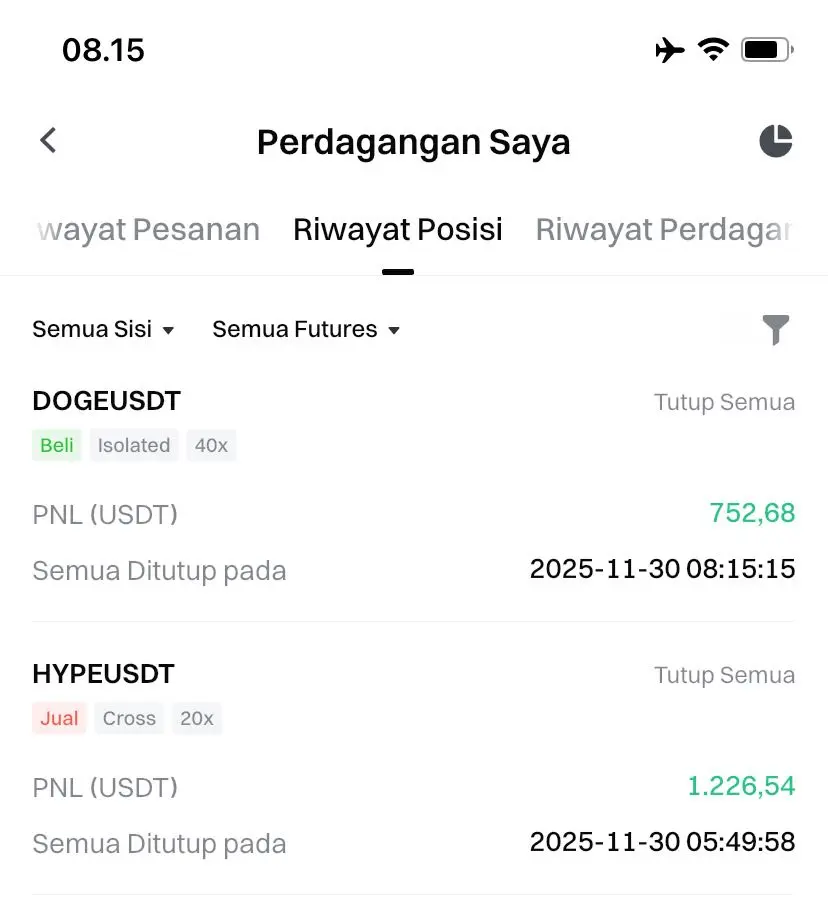Open the filter funnel icon
Viewport: 828px width, 900px height.
click(x=775, y=329)
